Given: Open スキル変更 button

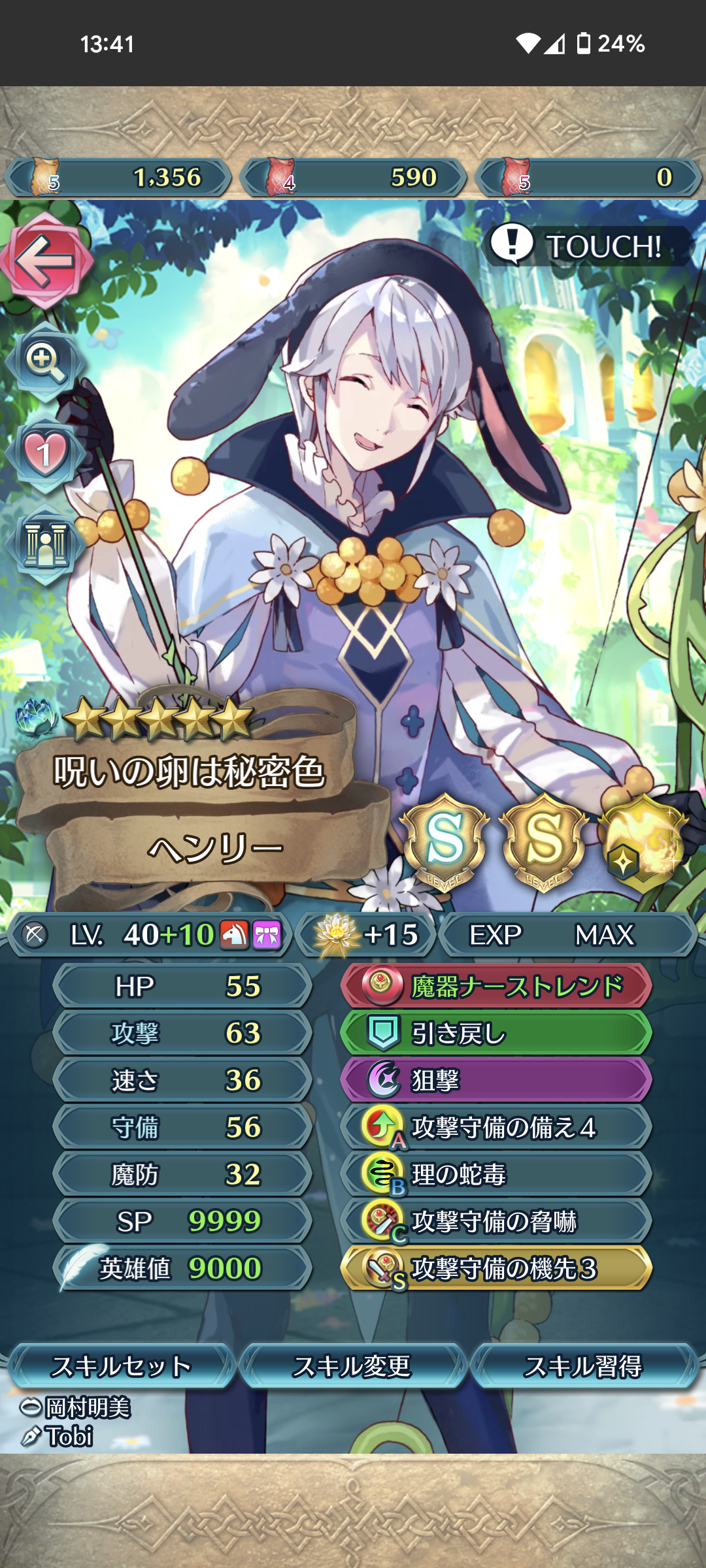Looking at the screenshot, I should point(352,1366).
